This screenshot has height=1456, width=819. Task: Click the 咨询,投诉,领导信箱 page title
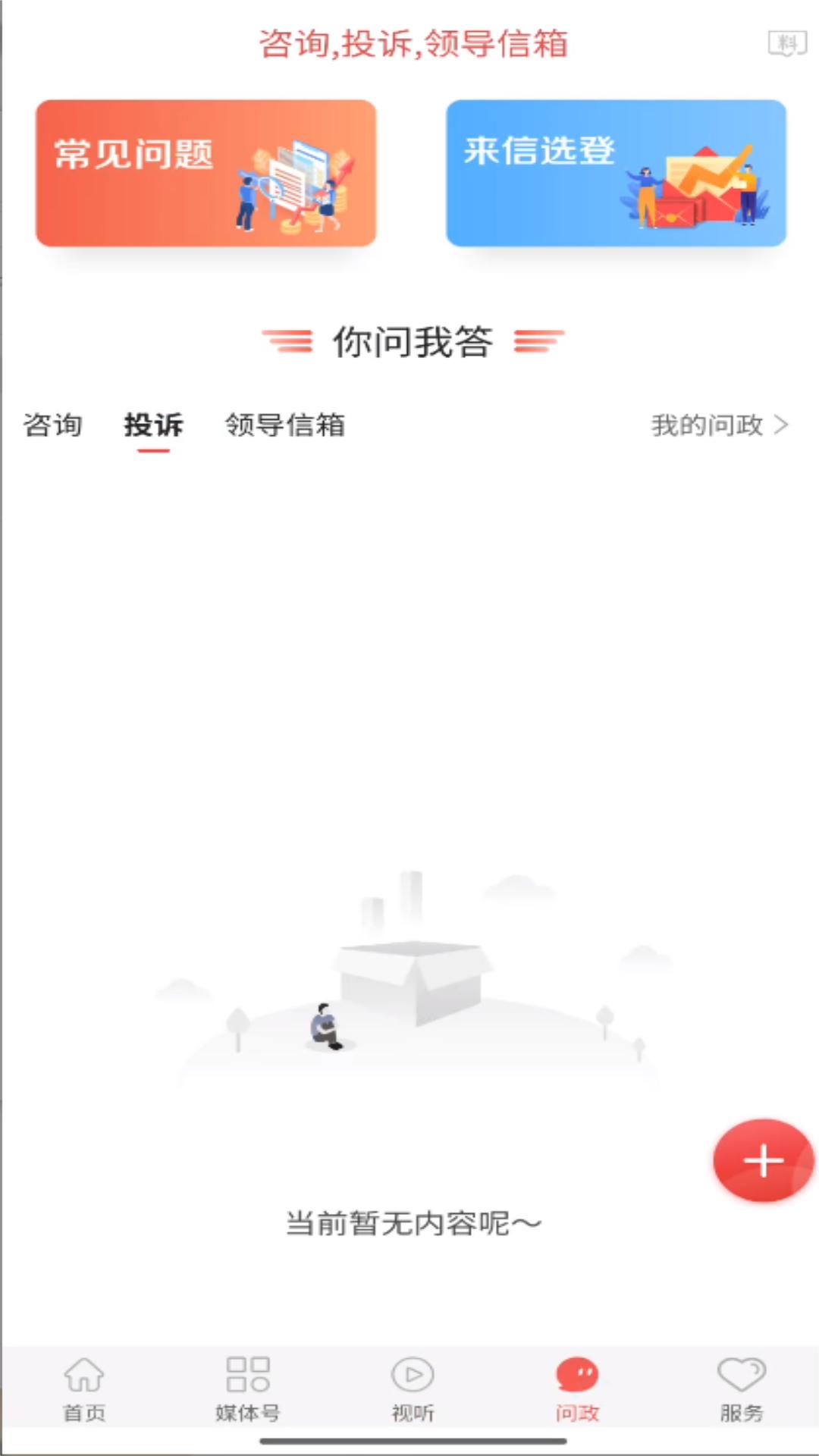point(416,43)
